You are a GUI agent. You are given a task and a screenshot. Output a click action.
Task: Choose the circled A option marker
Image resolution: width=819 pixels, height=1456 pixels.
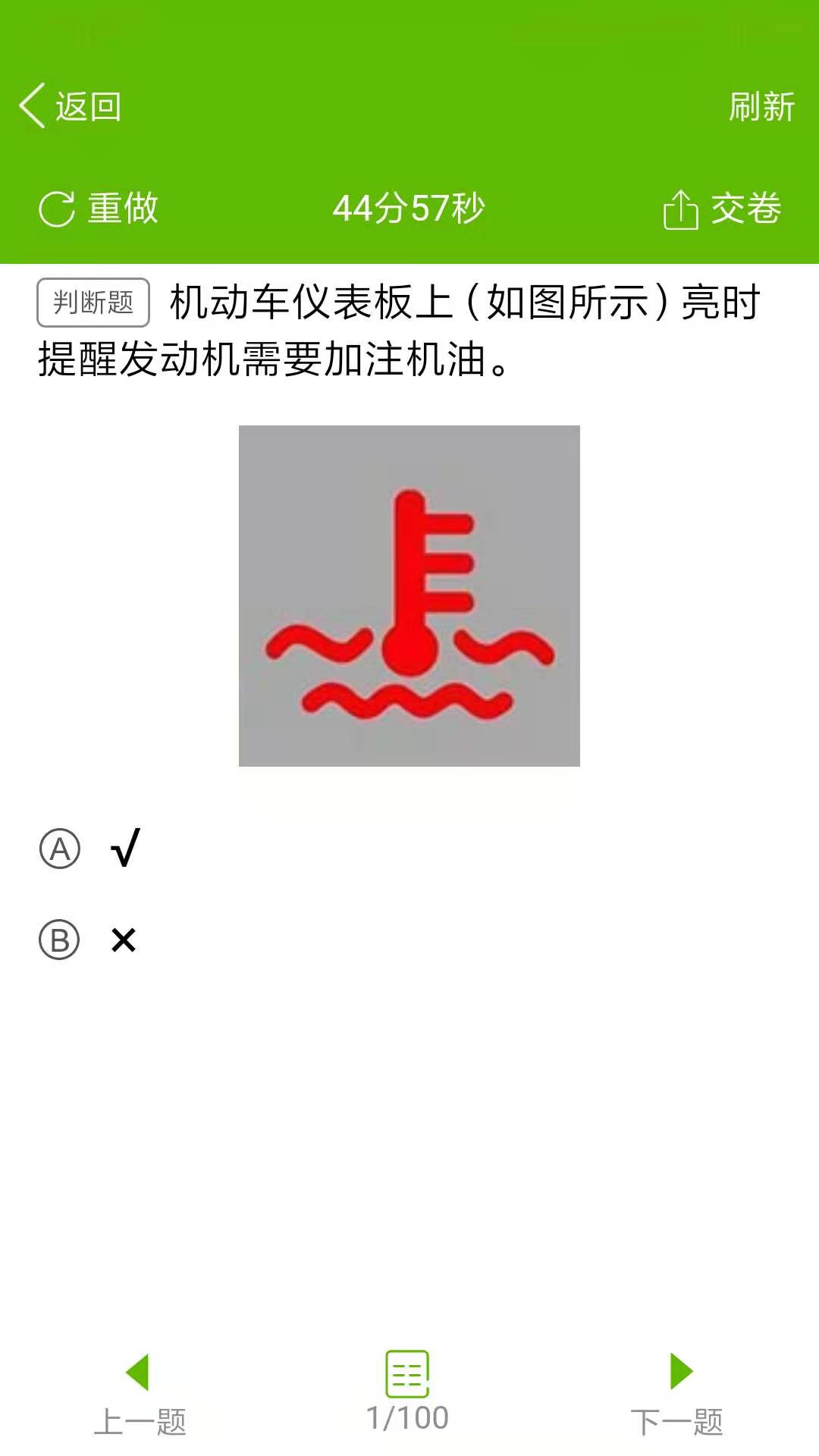(61, 849)
